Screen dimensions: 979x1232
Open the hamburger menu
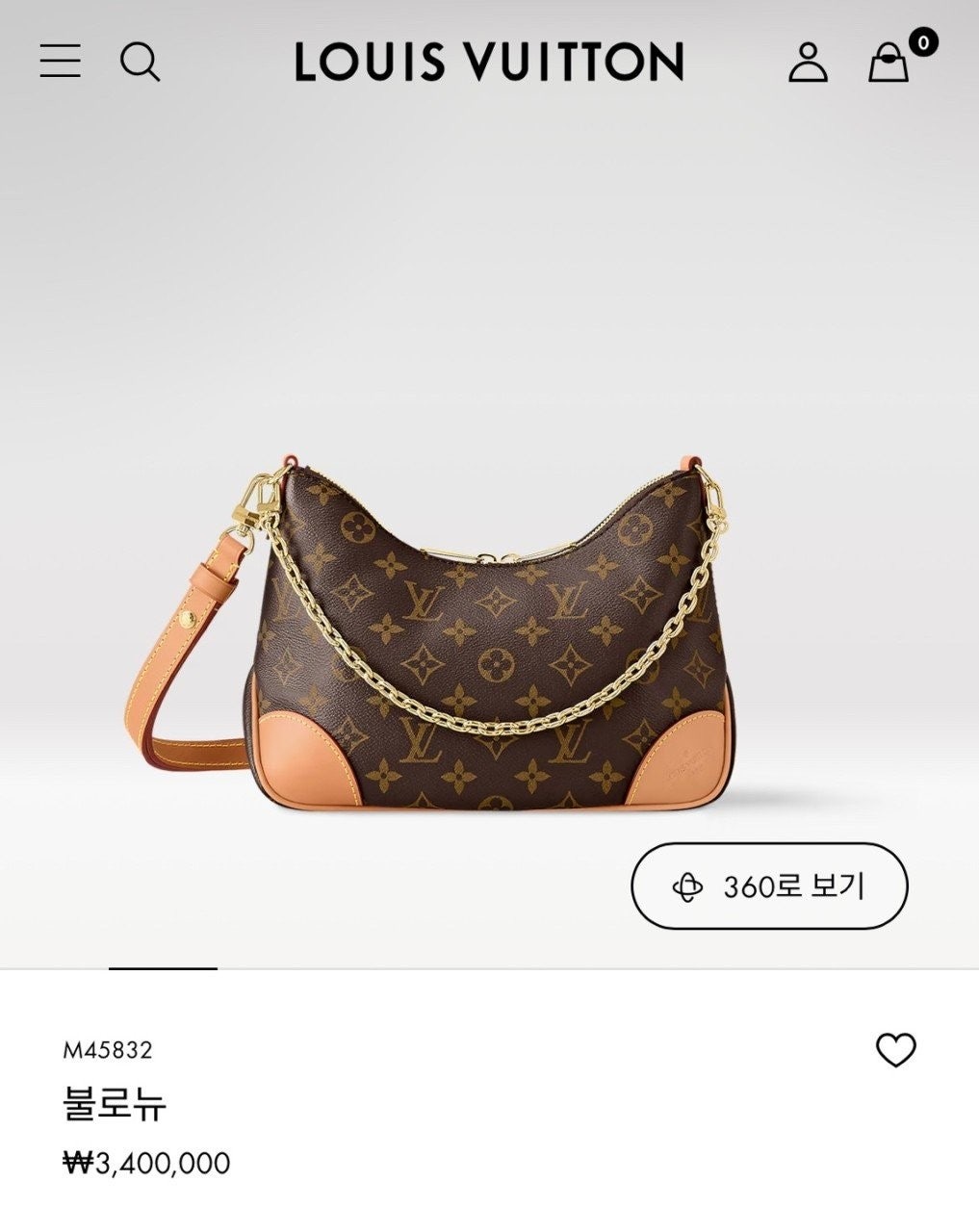(60, 61)
